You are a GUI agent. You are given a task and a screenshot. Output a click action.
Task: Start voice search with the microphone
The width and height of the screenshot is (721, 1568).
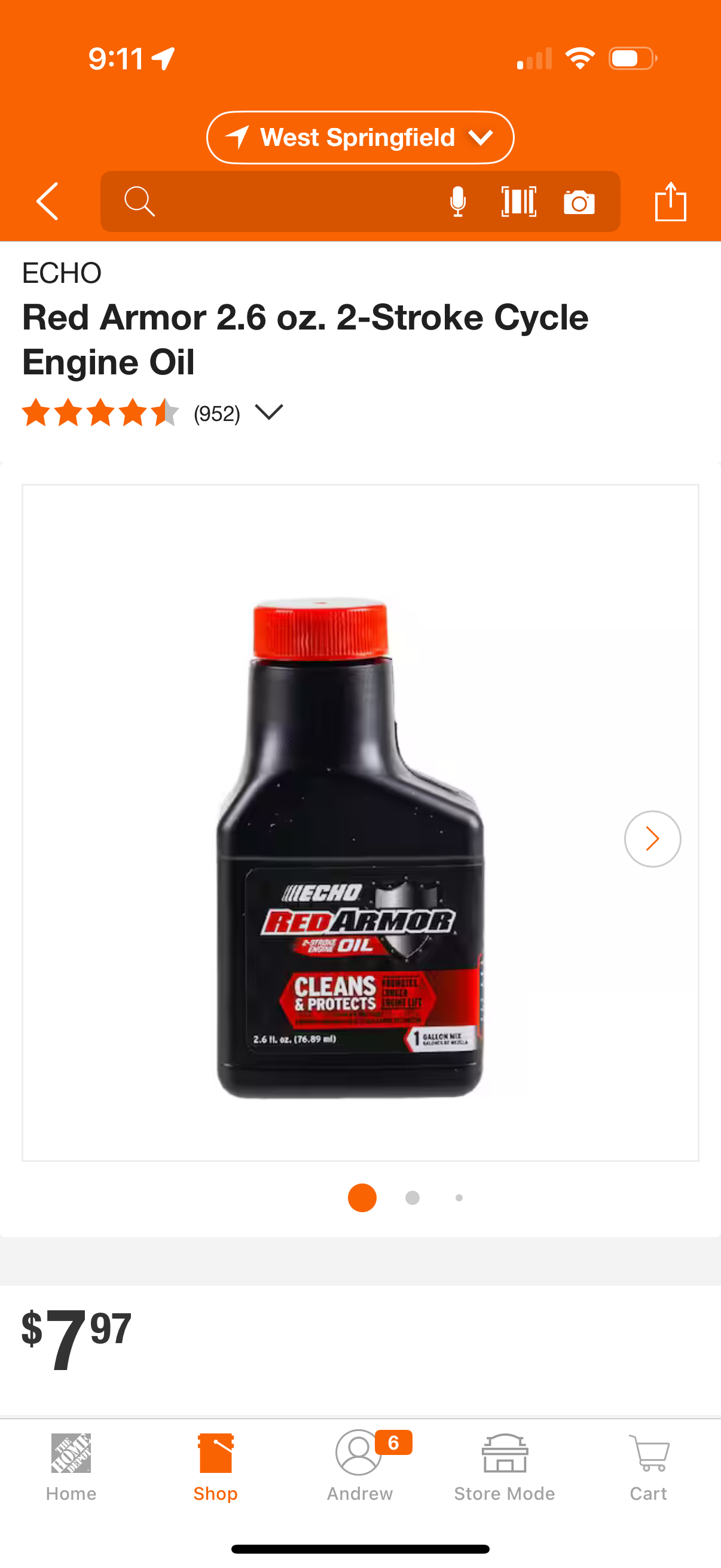click(x=457, y=202)
